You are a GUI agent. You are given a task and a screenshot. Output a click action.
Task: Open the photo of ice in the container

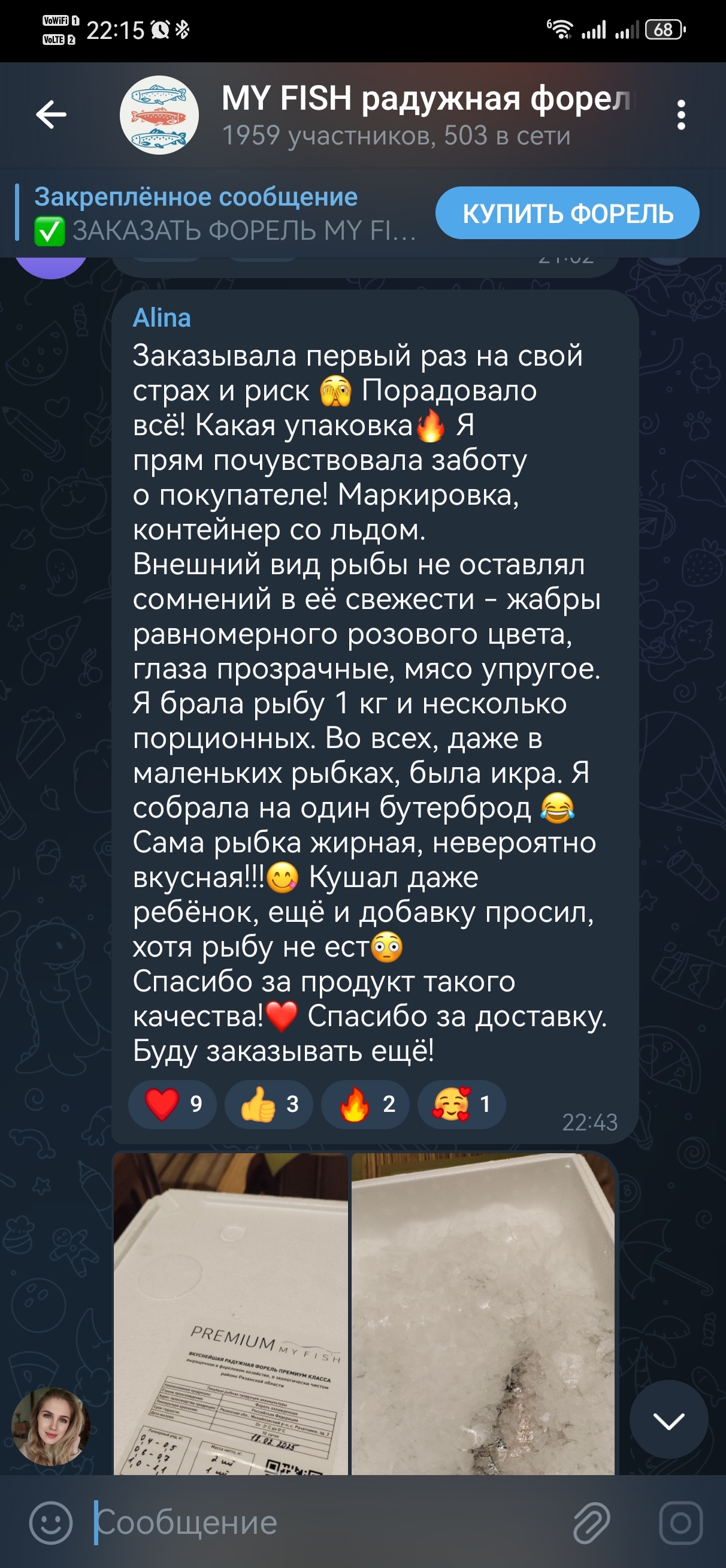click(483, 1313)
